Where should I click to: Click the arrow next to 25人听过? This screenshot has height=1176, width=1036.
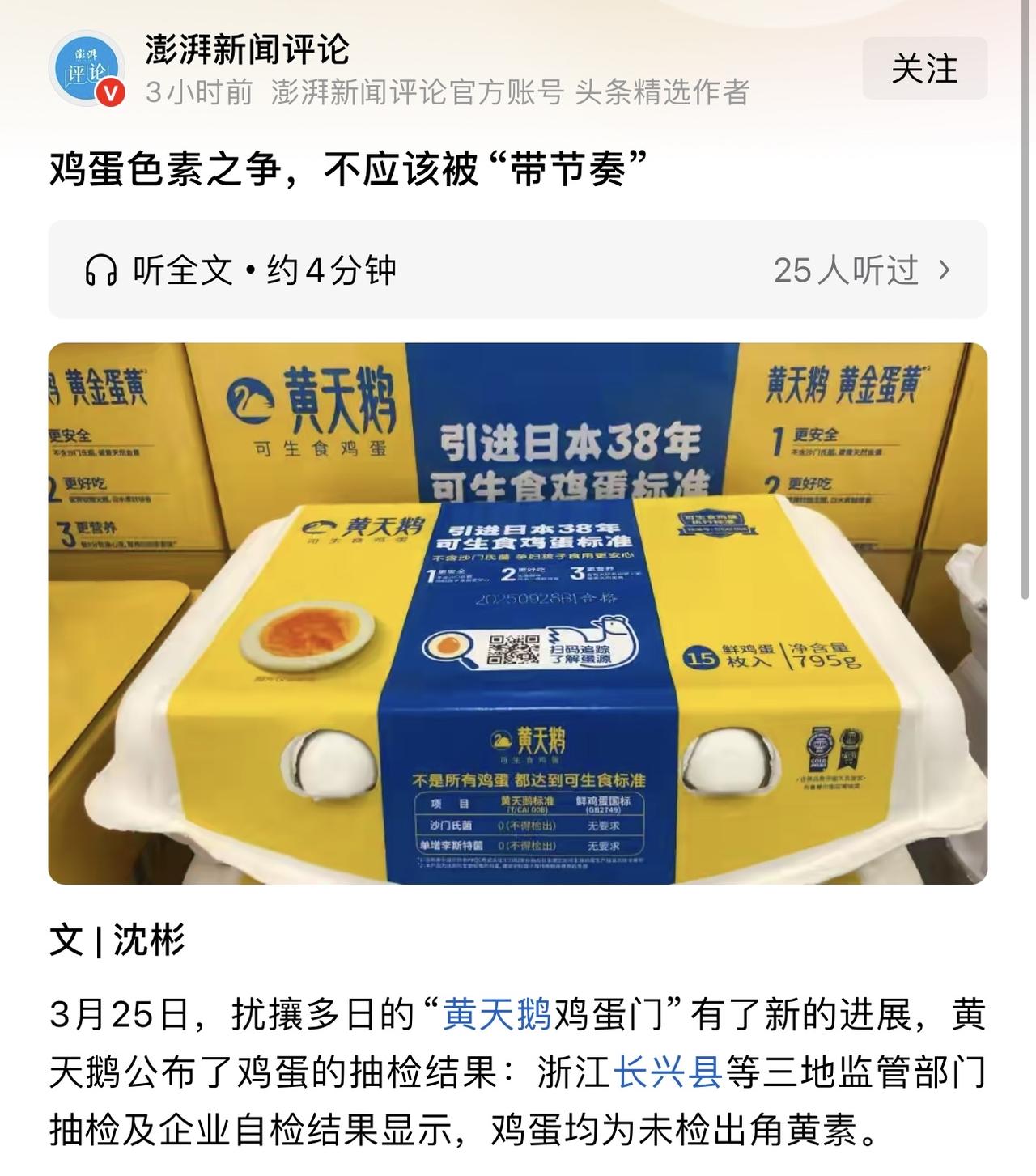tap(944, 268)
